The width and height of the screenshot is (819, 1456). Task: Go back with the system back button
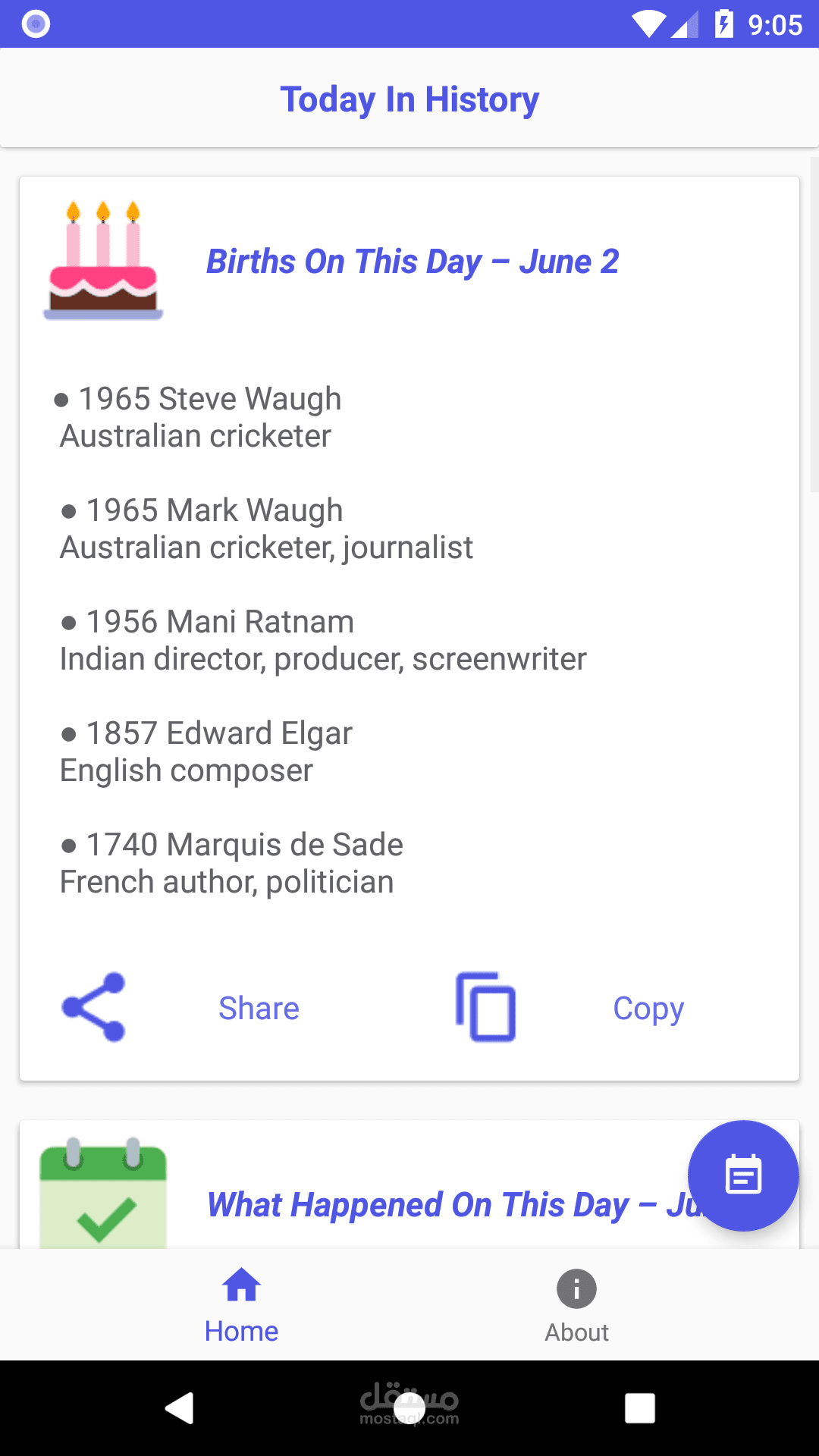(180, 1408)
